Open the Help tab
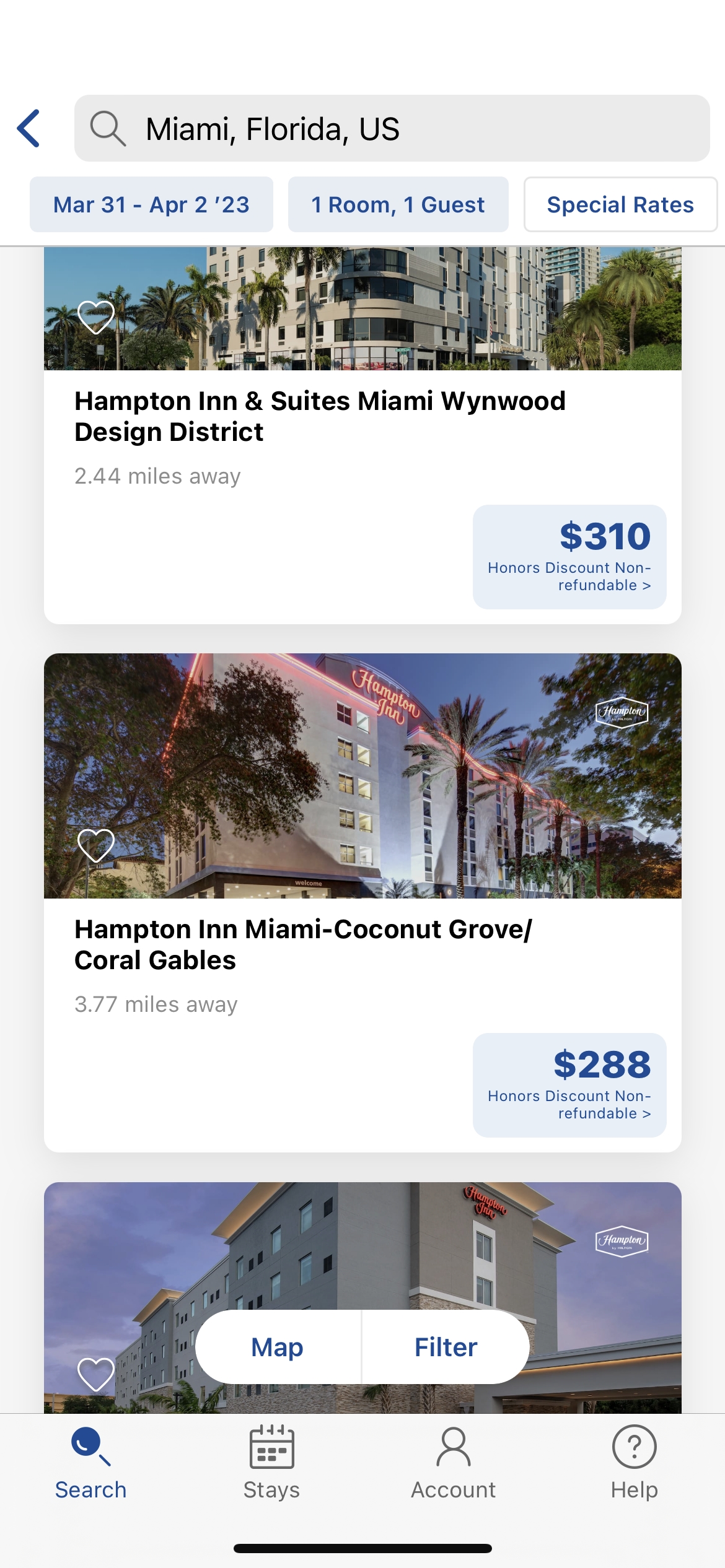This screenshot has height=1568, width=725. tap(634, 1462)
